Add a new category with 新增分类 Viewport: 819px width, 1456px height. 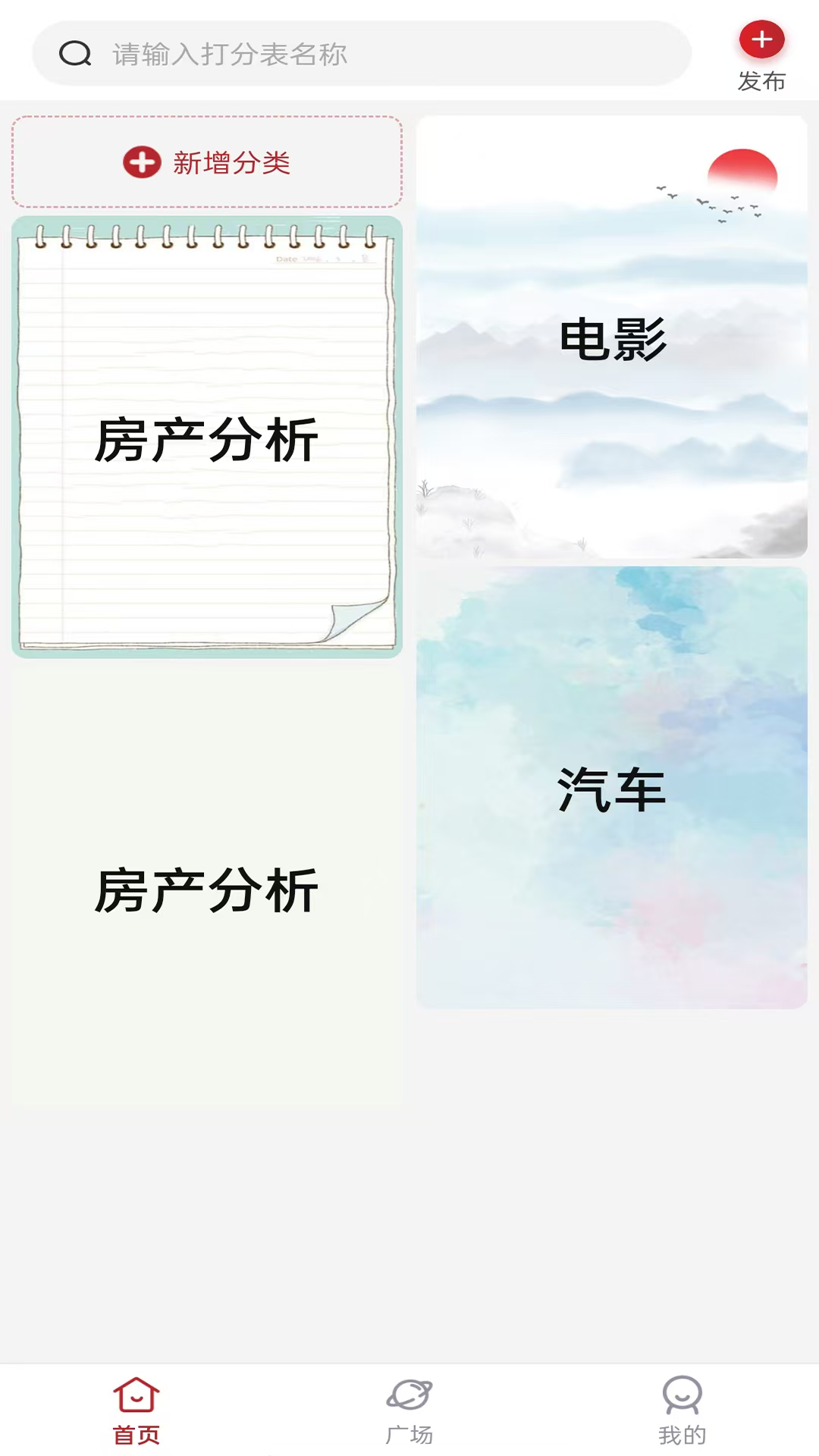point(207,162)
